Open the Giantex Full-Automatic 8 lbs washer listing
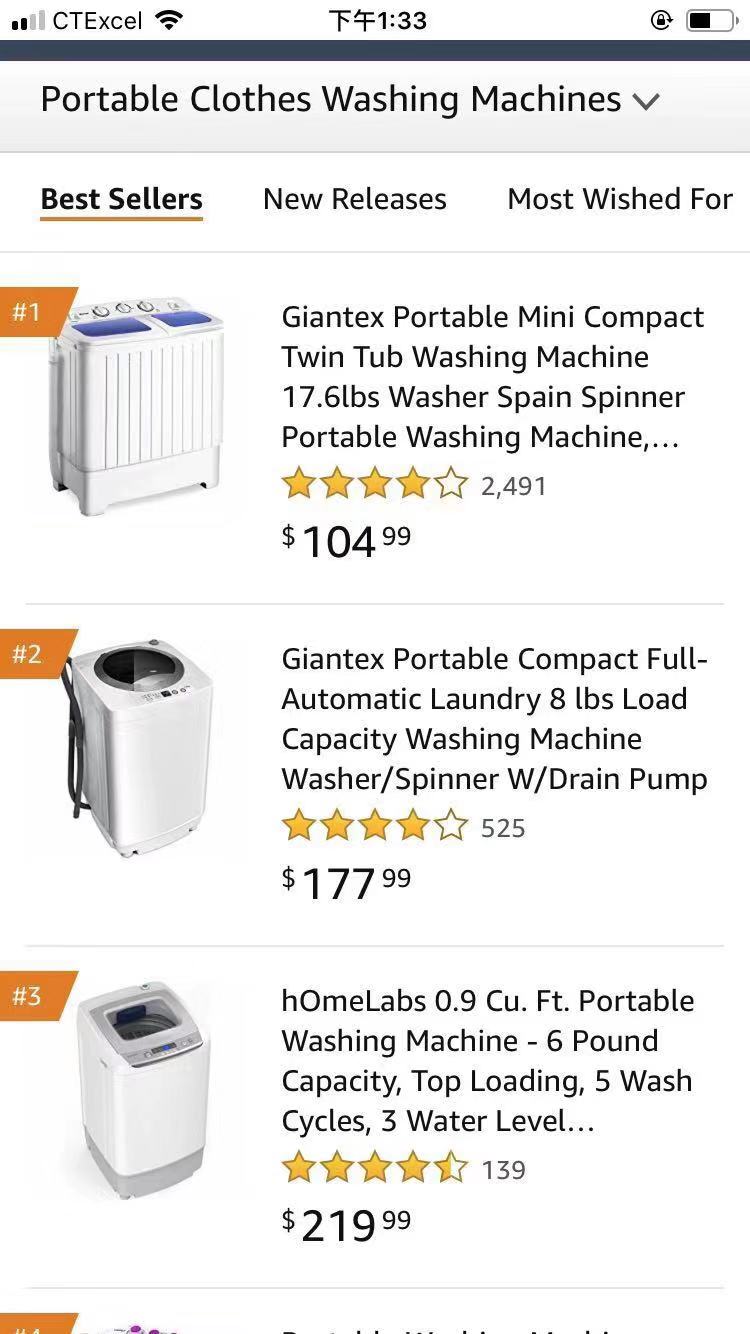 pos(494,718)
